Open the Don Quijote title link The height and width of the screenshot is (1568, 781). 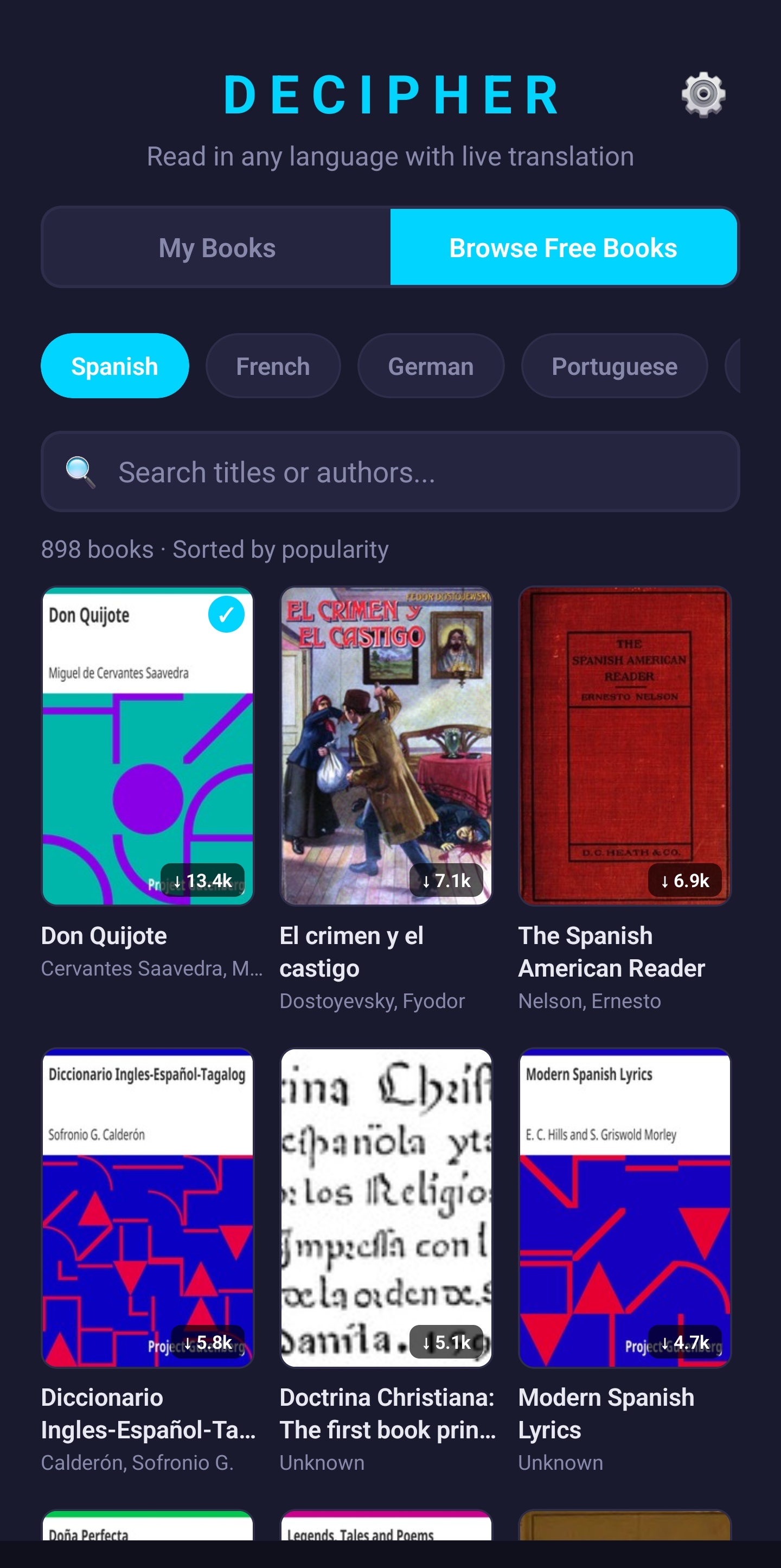click(x=104, y=935)
